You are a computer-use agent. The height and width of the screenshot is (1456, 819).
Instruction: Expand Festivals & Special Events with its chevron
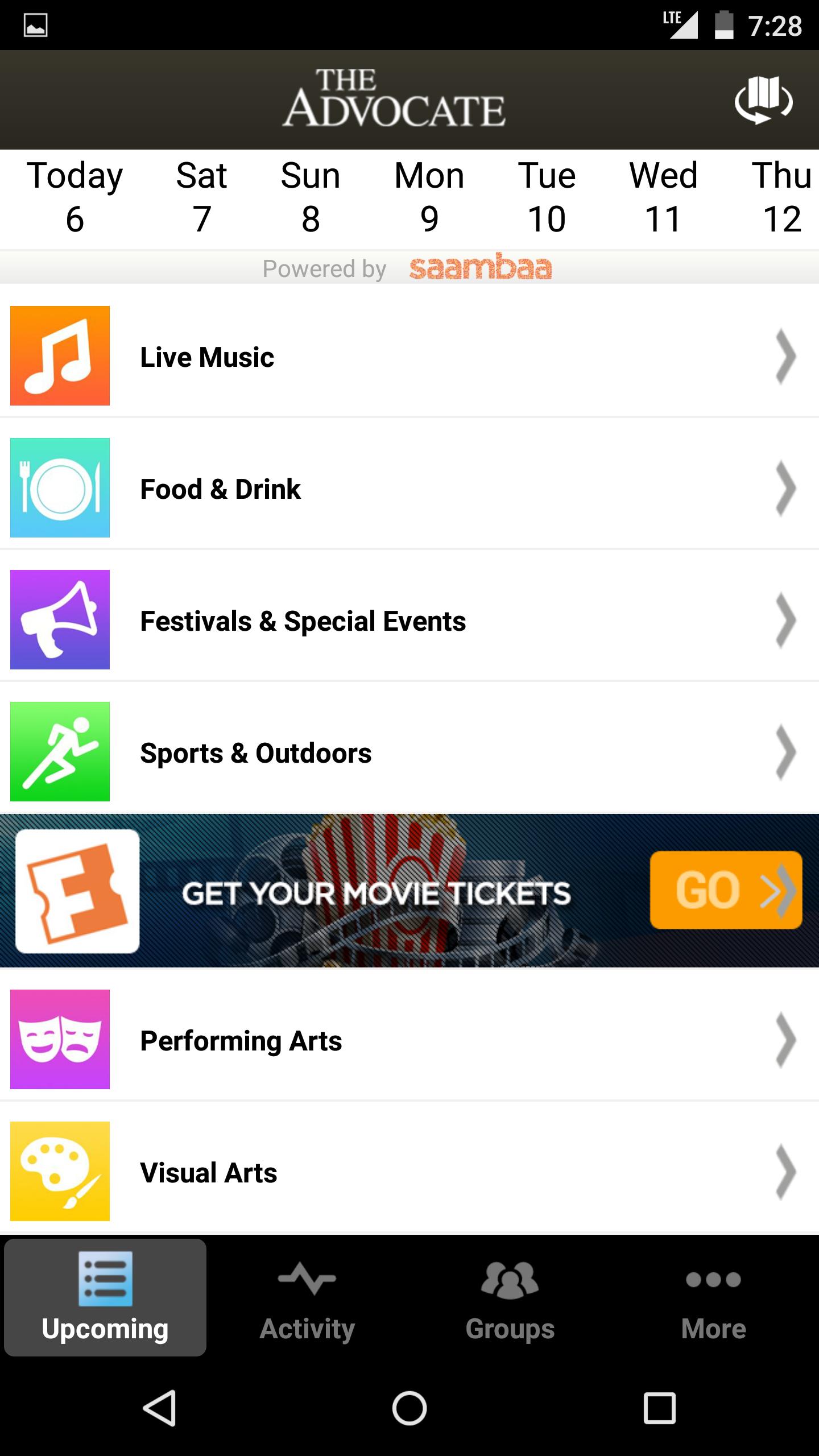click(x=785, y=620)
